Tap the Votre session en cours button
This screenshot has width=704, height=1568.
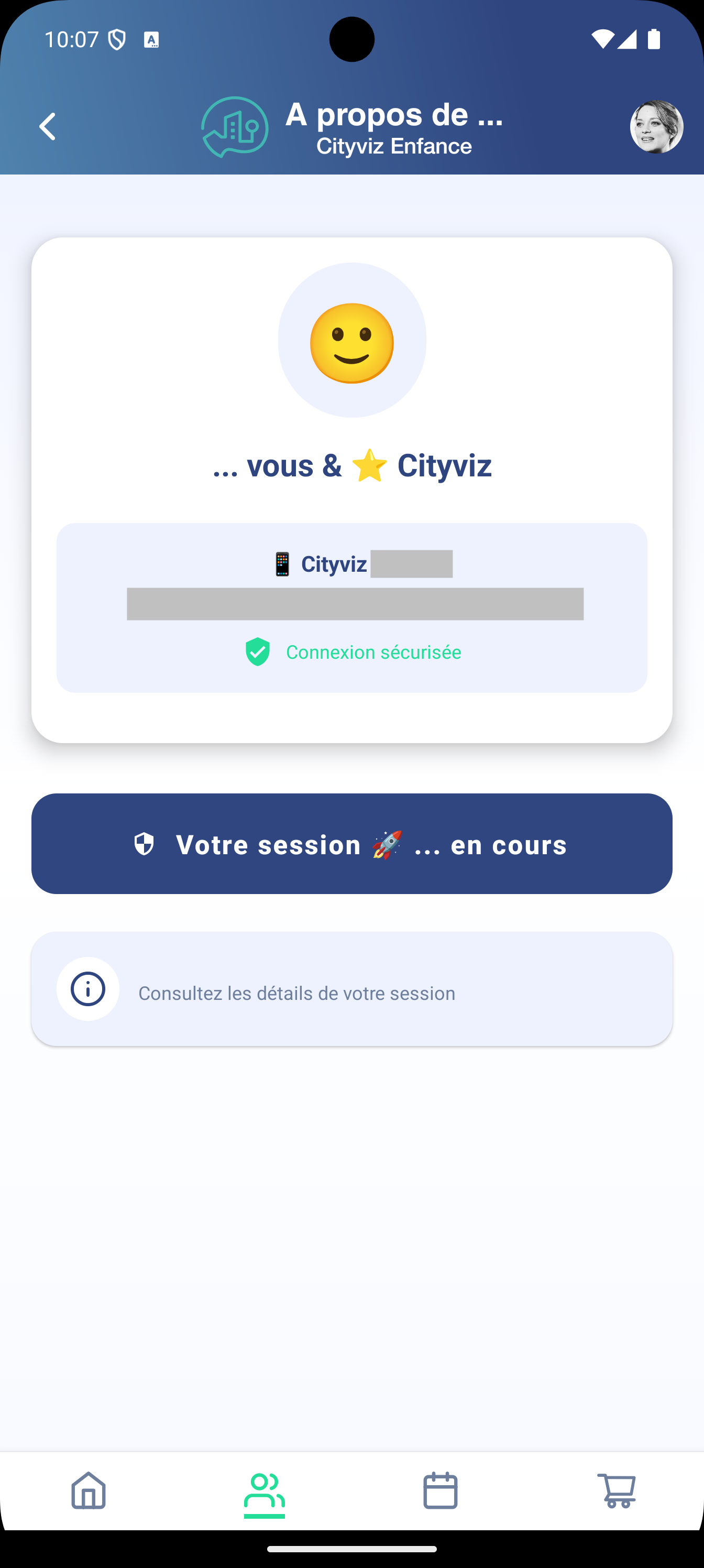pos(351,844)
